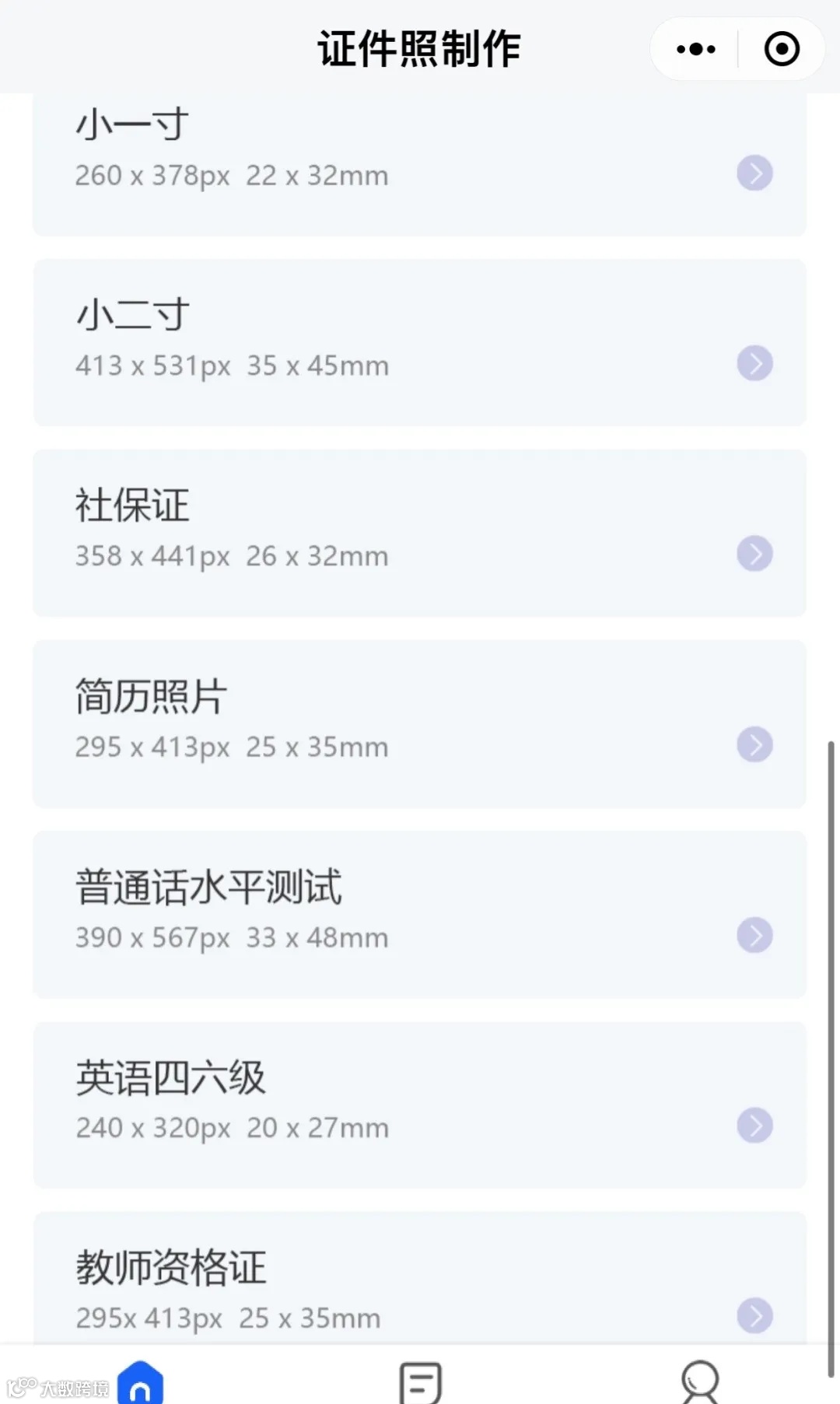Click the arrow icon on the 普通话水平测试 row
The image size is (840, 1404).
[754, 935]
